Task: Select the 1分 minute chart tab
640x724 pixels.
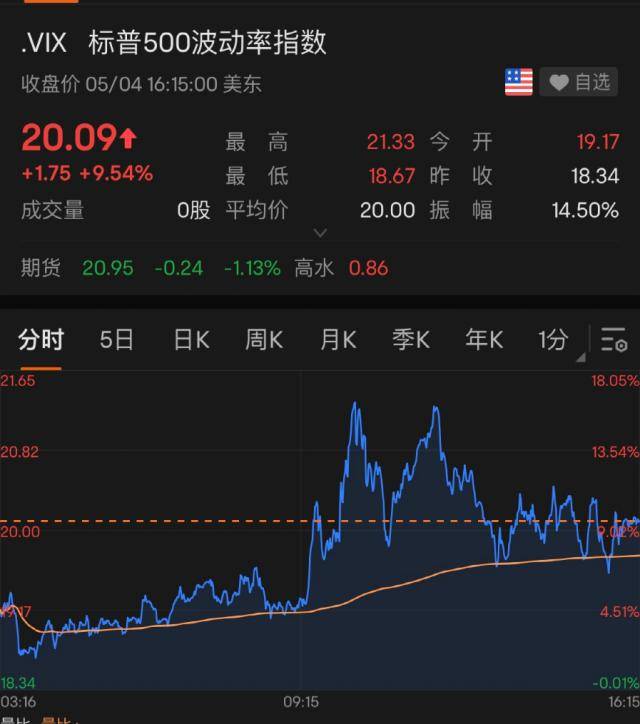Action: click(x=553, y=340)
